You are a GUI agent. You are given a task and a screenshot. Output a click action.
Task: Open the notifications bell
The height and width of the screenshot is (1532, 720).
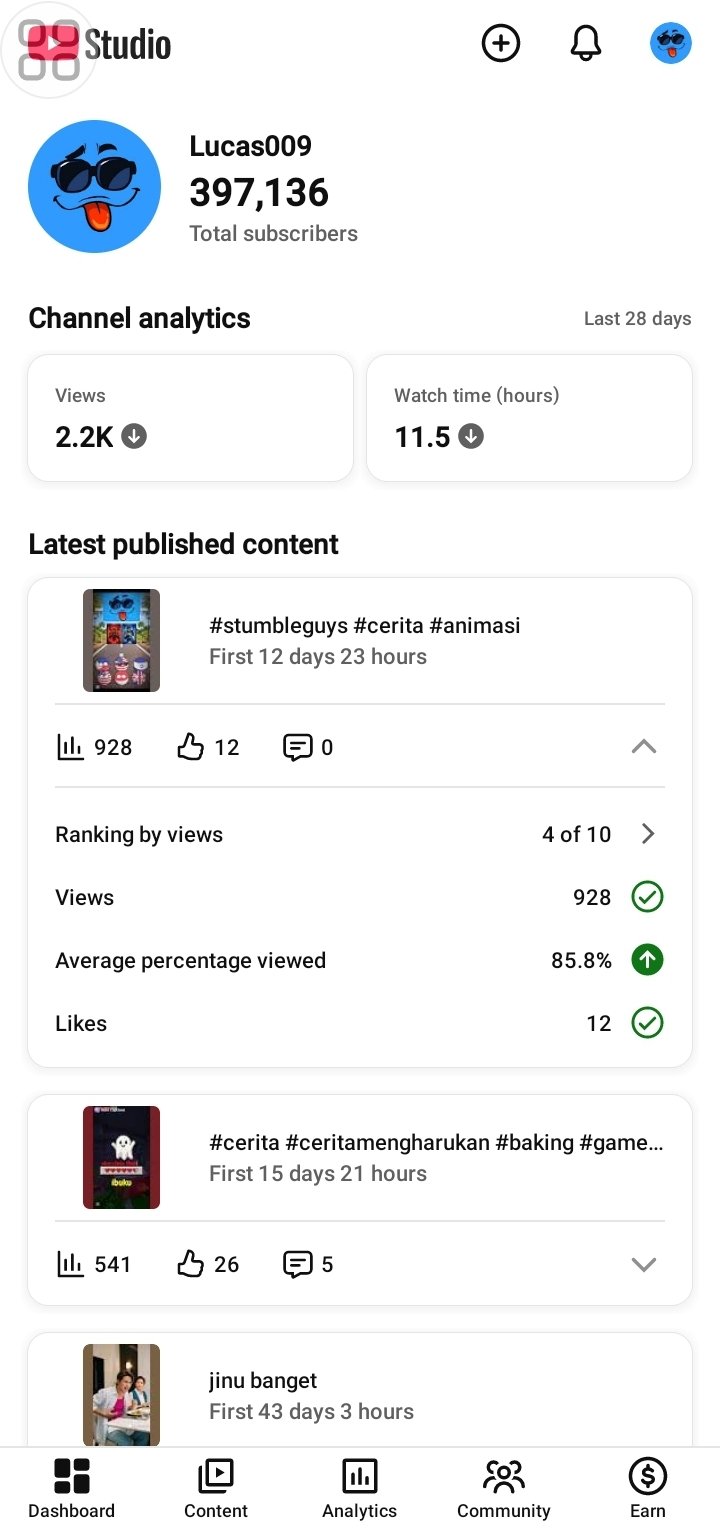point(586,44)
